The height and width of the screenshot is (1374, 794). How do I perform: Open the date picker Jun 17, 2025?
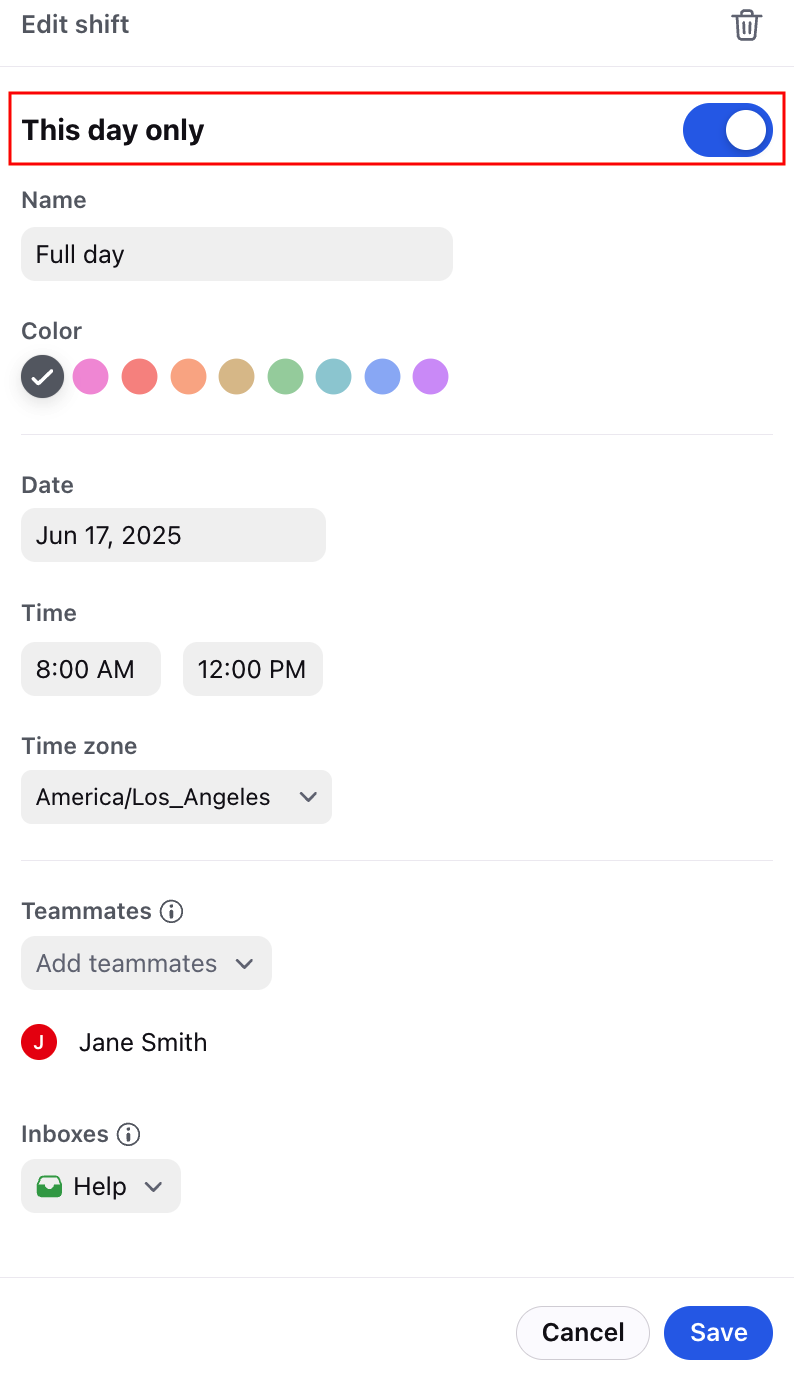173,535
